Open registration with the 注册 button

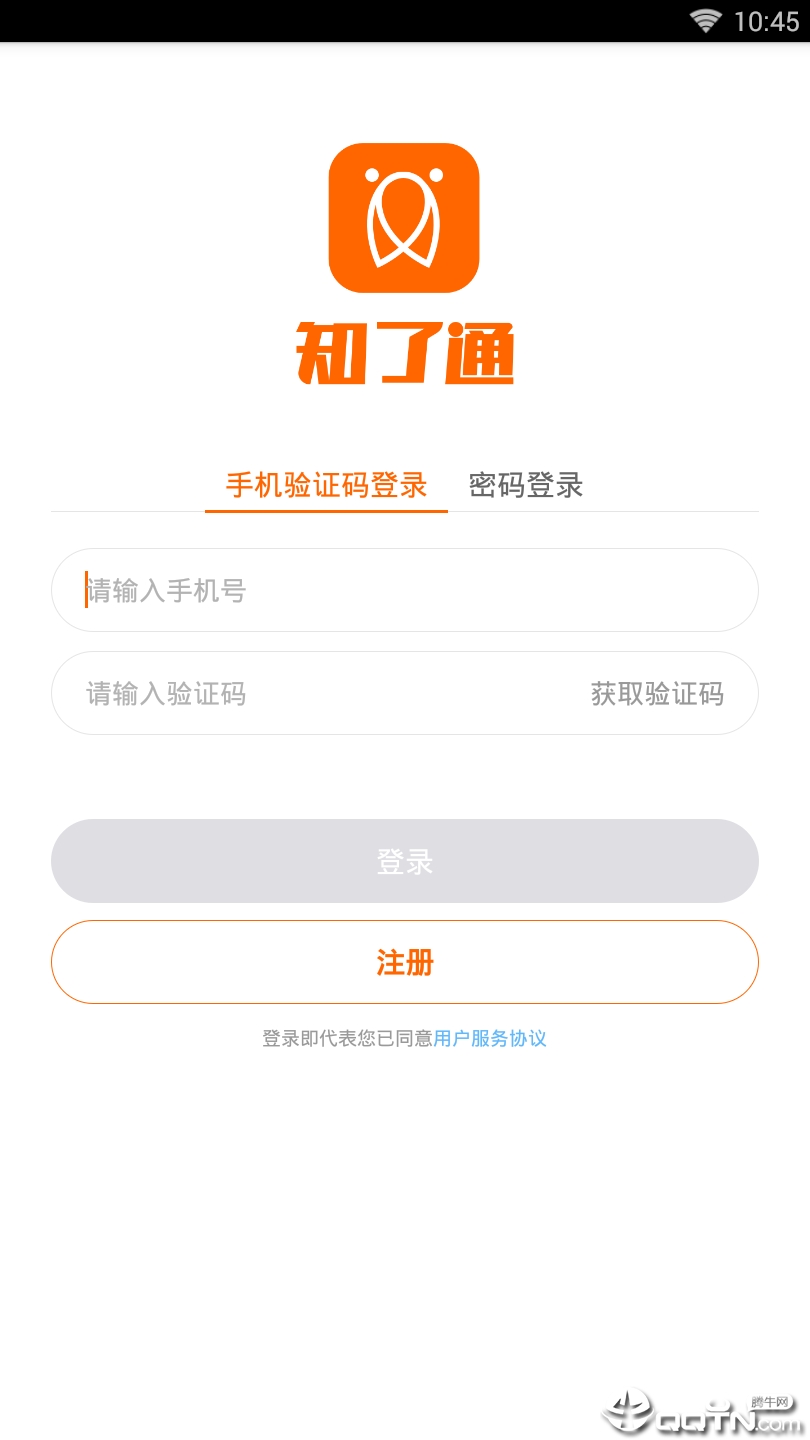tap(404, 962)
